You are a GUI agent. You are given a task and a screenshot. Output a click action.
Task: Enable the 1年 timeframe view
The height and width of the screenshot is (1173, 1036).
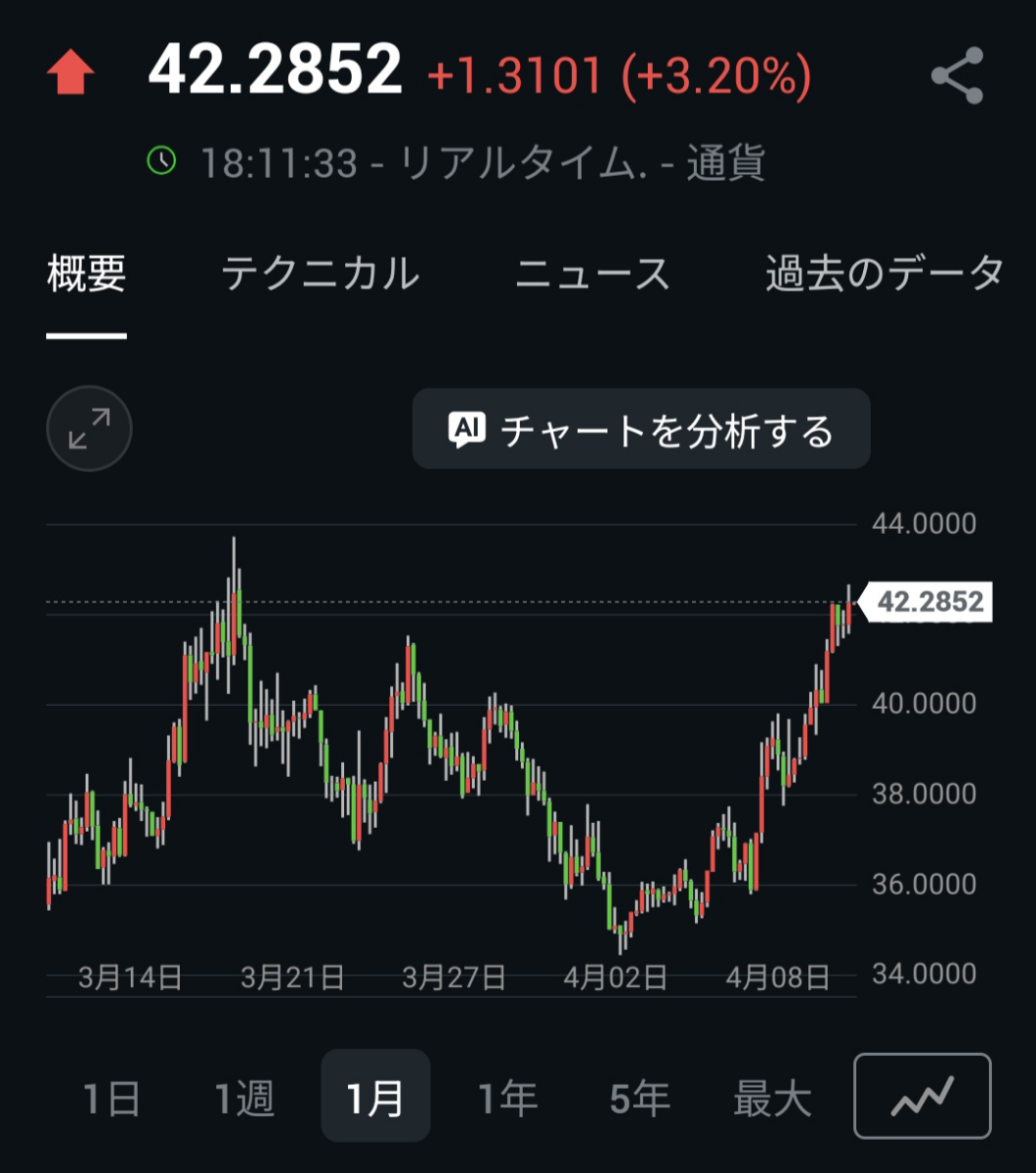tap(507, 1096)
